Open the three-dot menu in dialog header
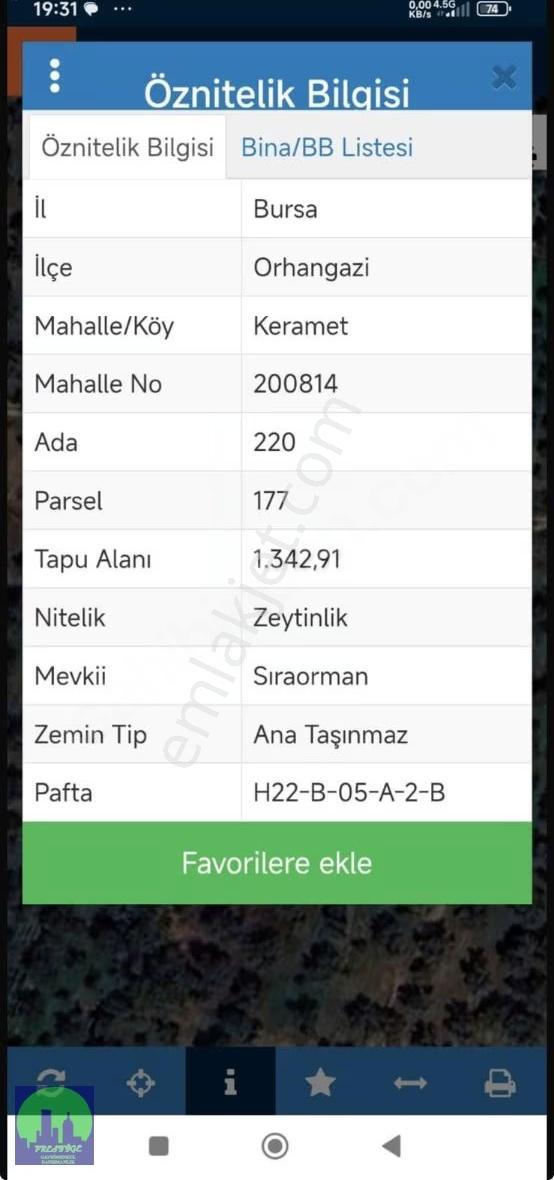The image size is (554, 1180). click(x=54, y=76)
